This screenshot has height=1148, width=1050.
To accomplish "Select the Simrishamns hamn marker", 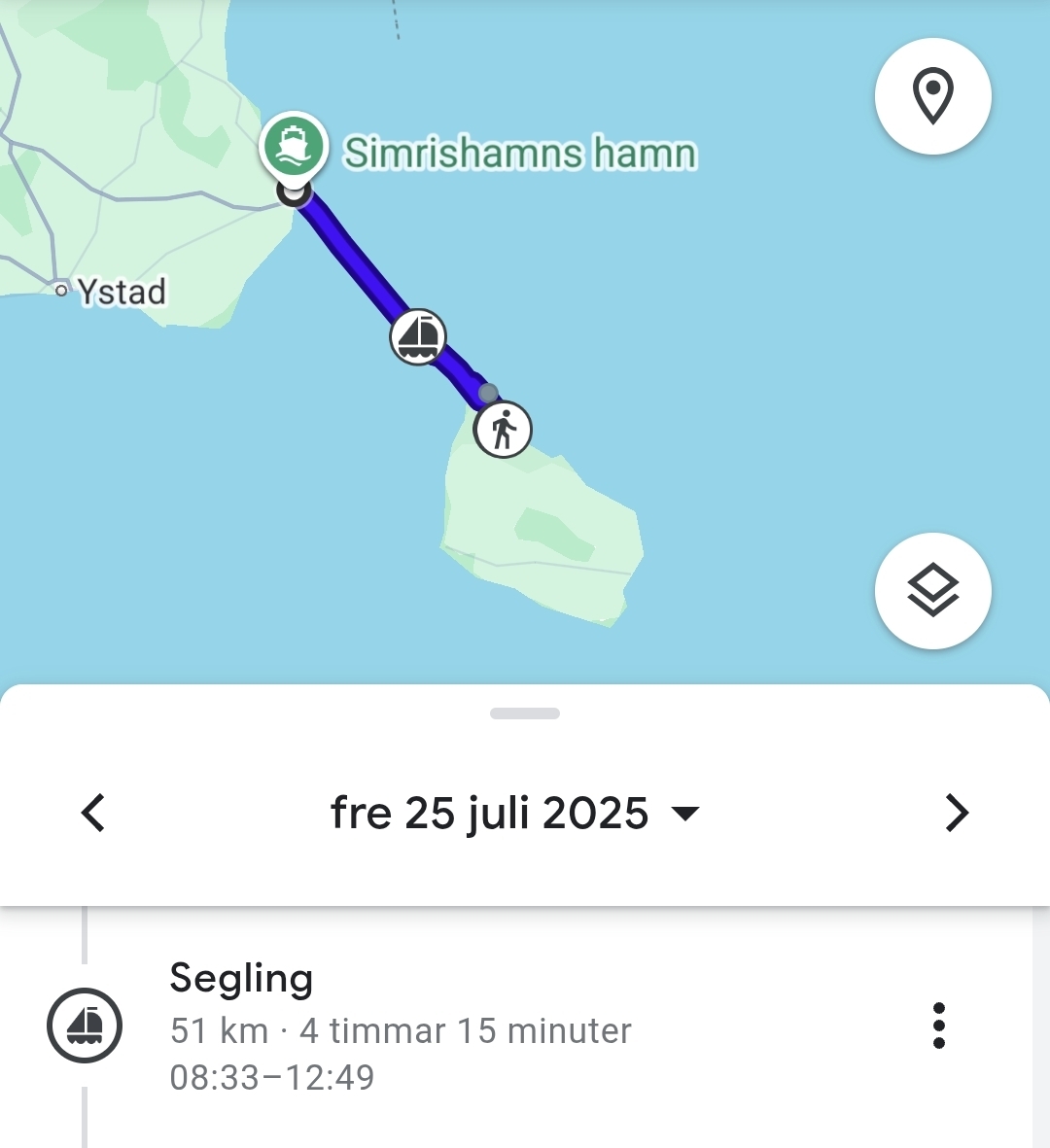I will (x=294, y=146).
